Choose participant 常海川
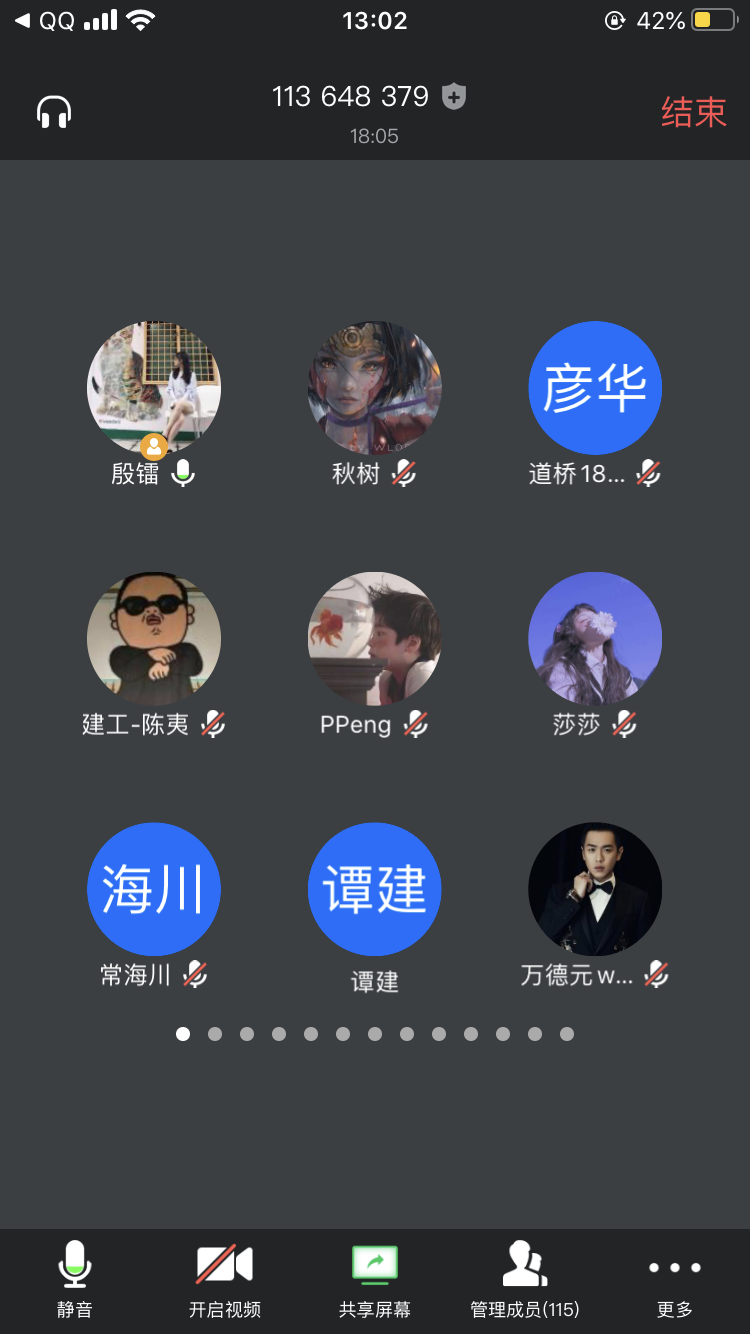750x1334 pixels. click(x=154, y=889)
